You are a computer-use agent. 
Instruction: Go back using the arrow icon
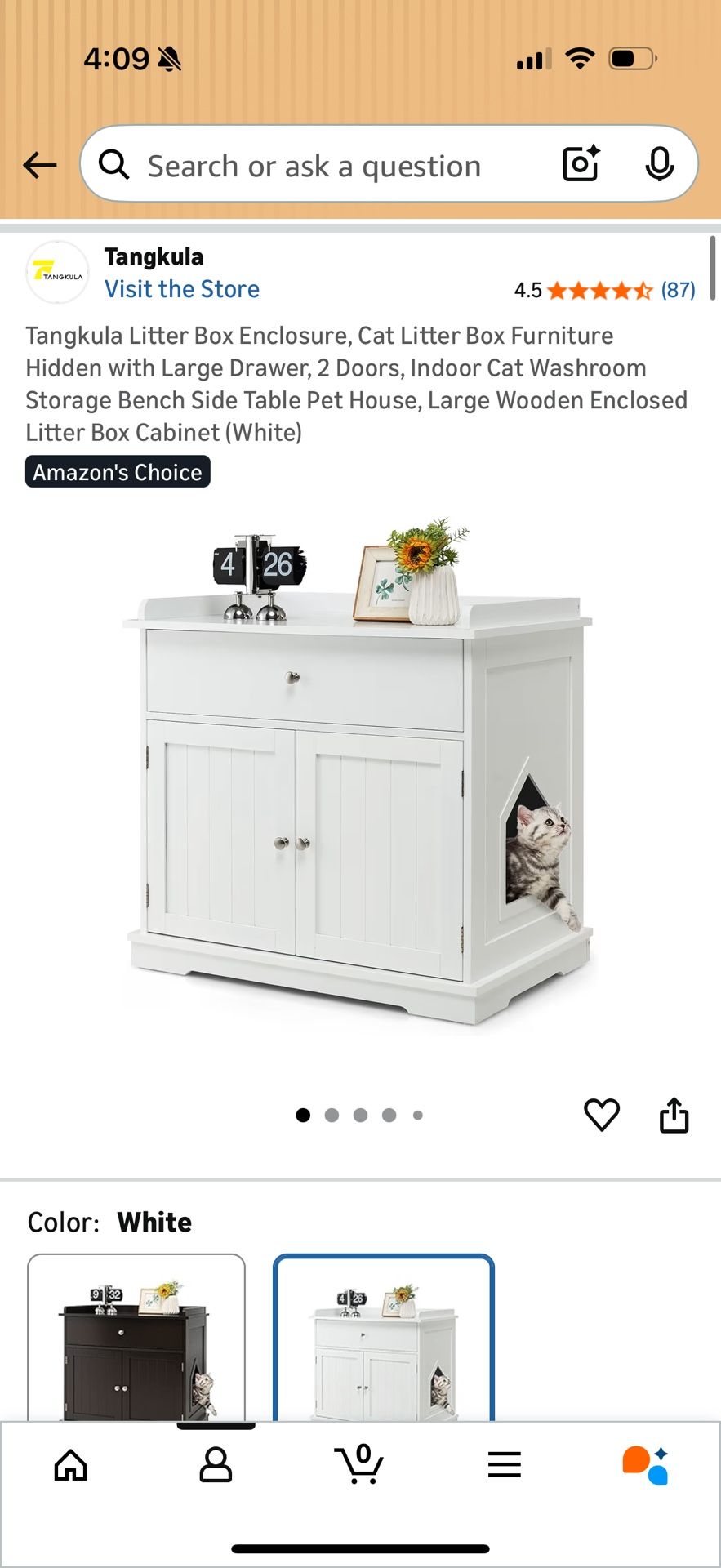click(x=39, y=165)
